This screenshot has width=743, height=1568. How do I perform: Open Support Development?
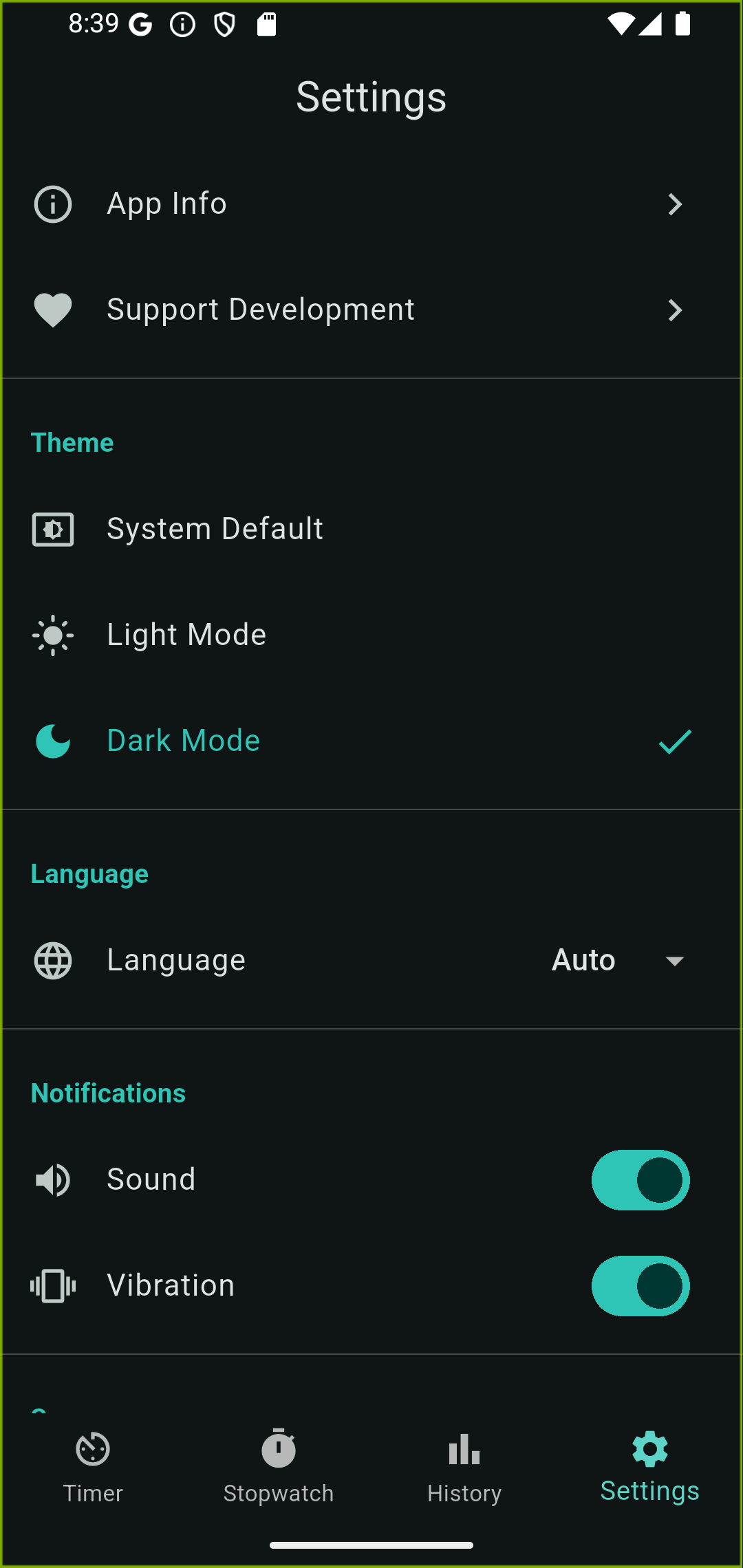point(371,310)
